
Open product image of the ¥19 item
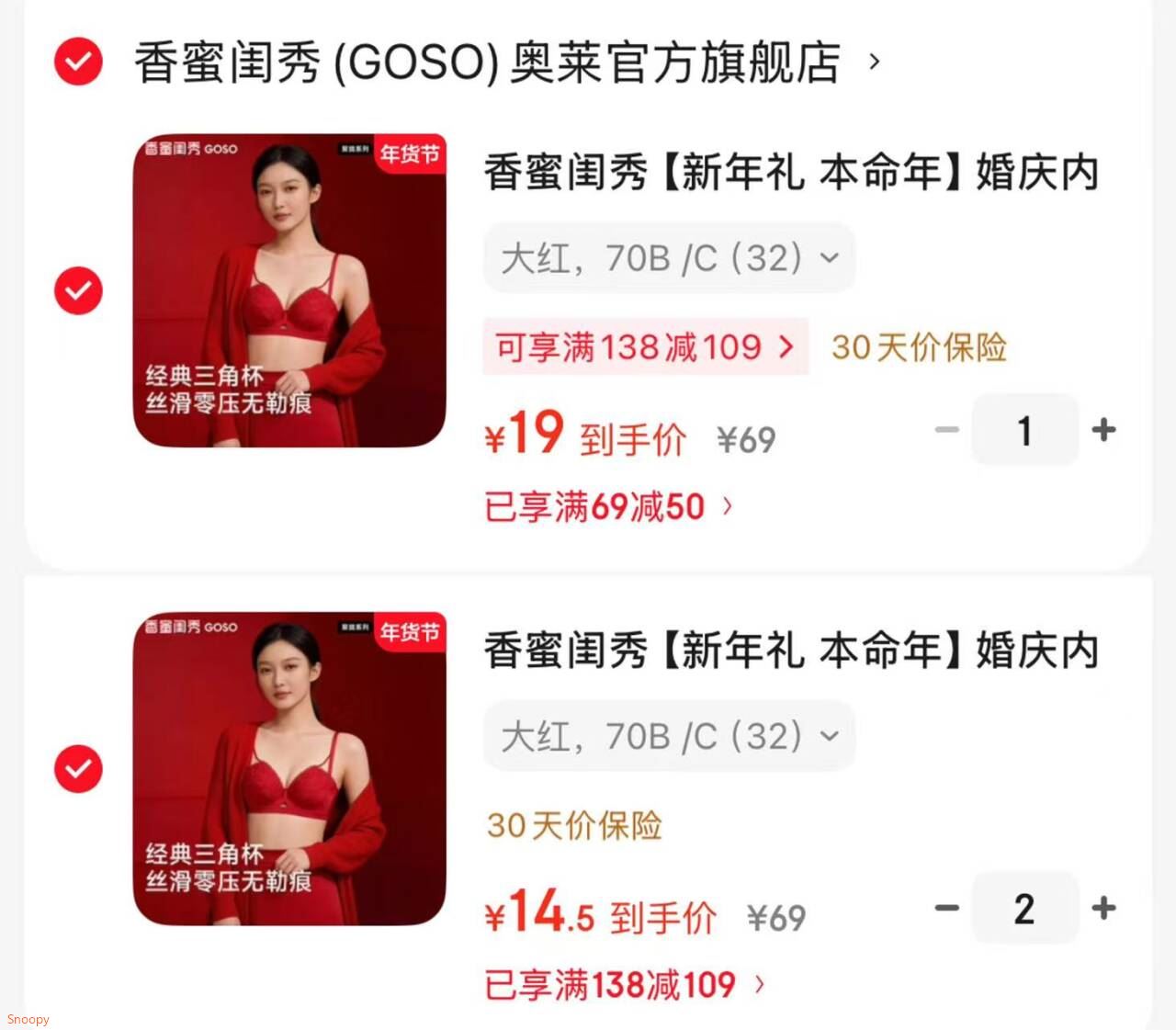(289, 291)
